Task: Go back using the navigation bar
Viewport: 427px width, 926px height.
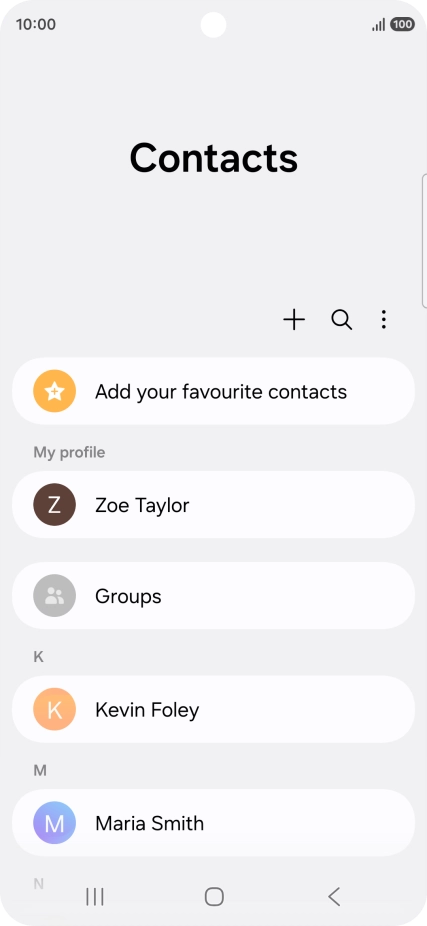Action: tap(334, 896)
